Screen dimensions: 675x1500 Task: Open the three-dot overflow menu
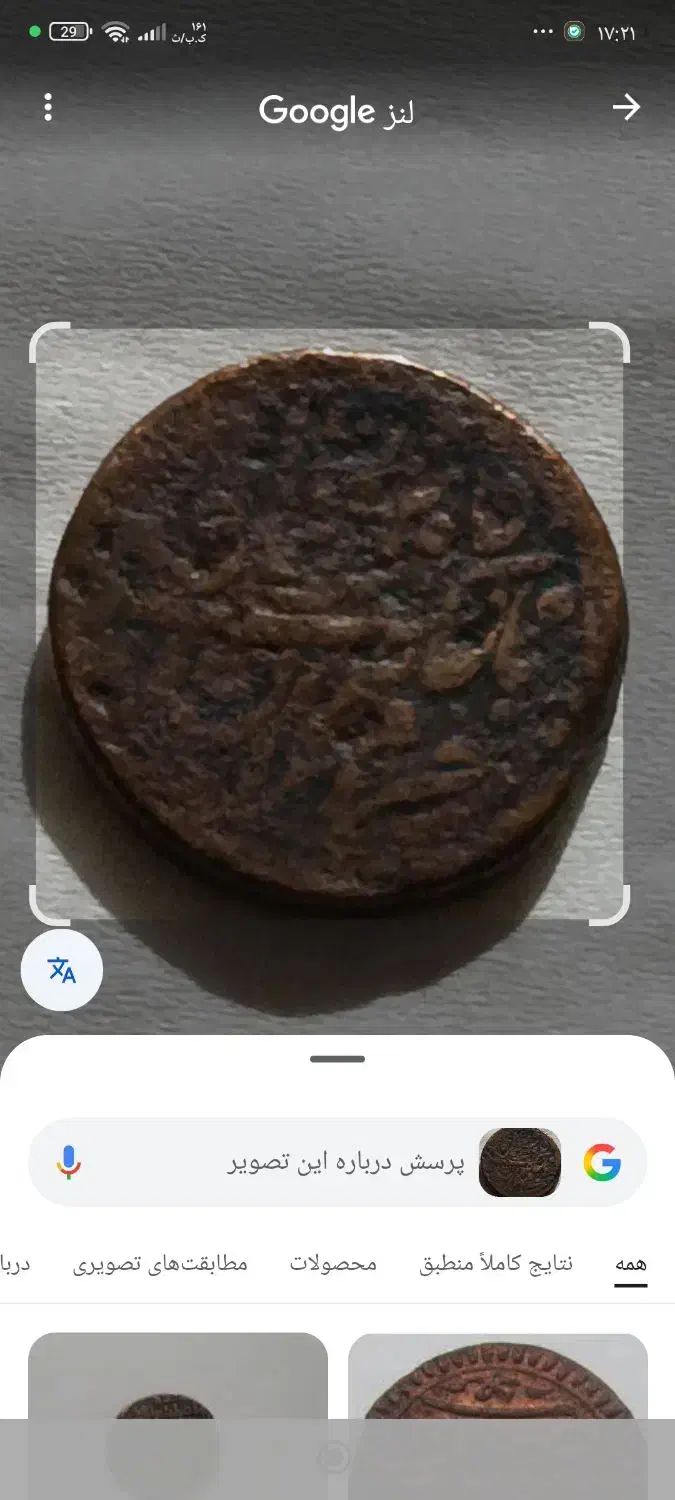pyautogui.click(x=48, y=108)
